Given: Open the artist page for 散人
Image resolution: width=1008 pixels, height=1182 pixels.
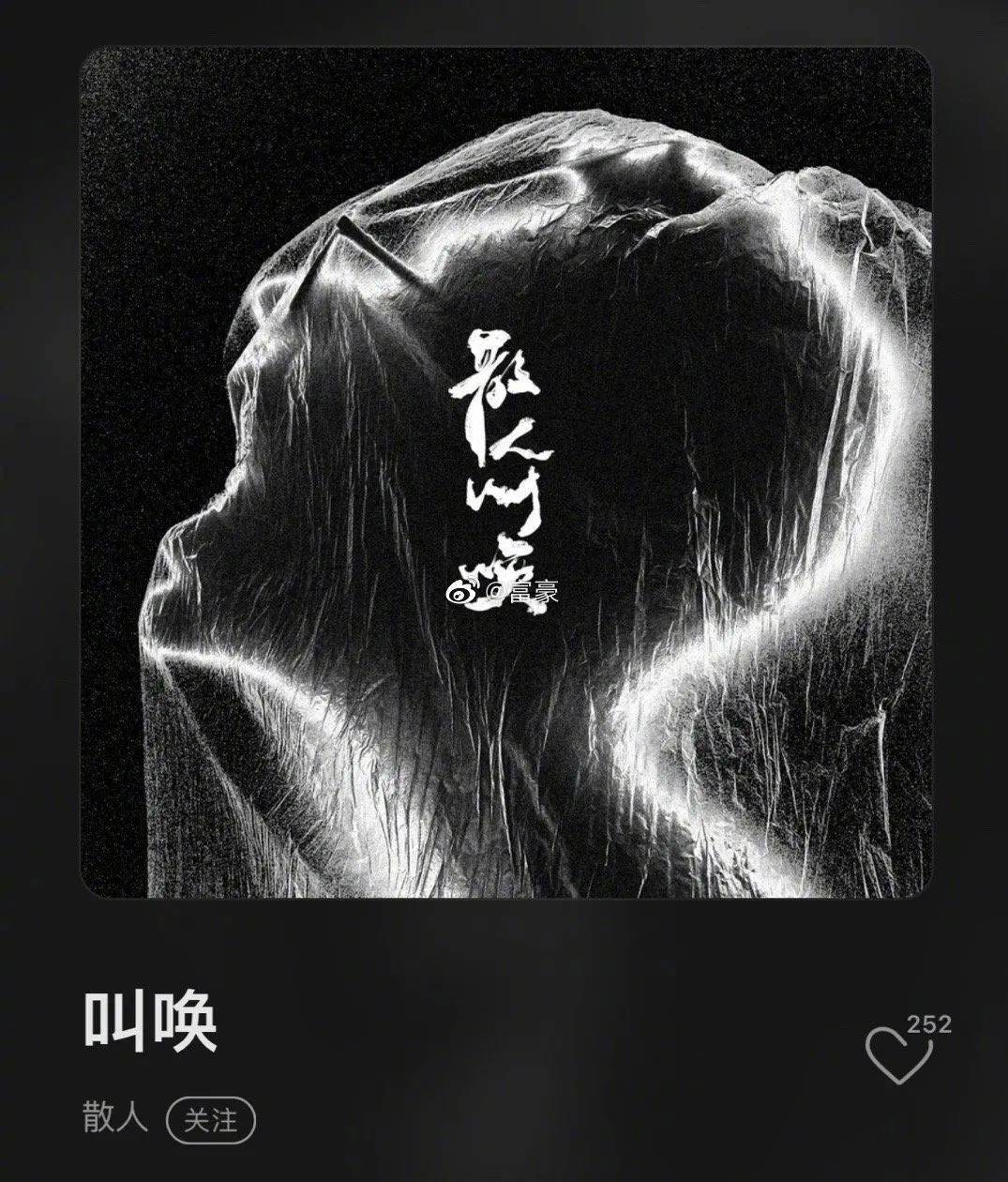Looking at the screenshot, I should [x=116, y=1119].
